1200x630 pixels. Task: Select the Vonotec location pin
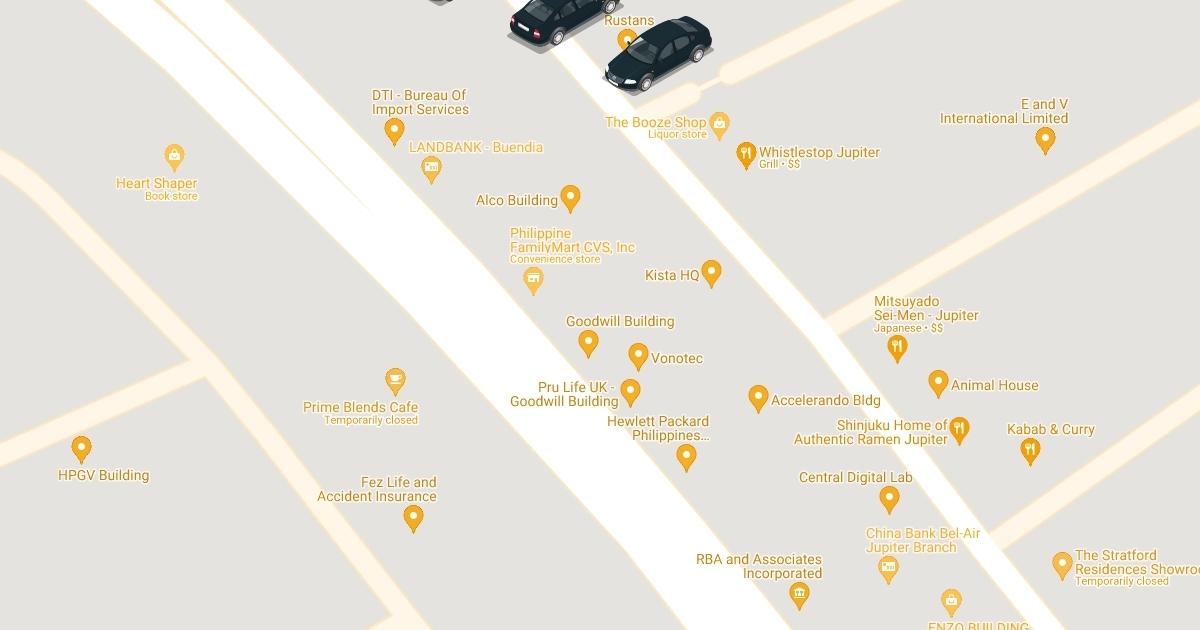[x=638, y=355]
